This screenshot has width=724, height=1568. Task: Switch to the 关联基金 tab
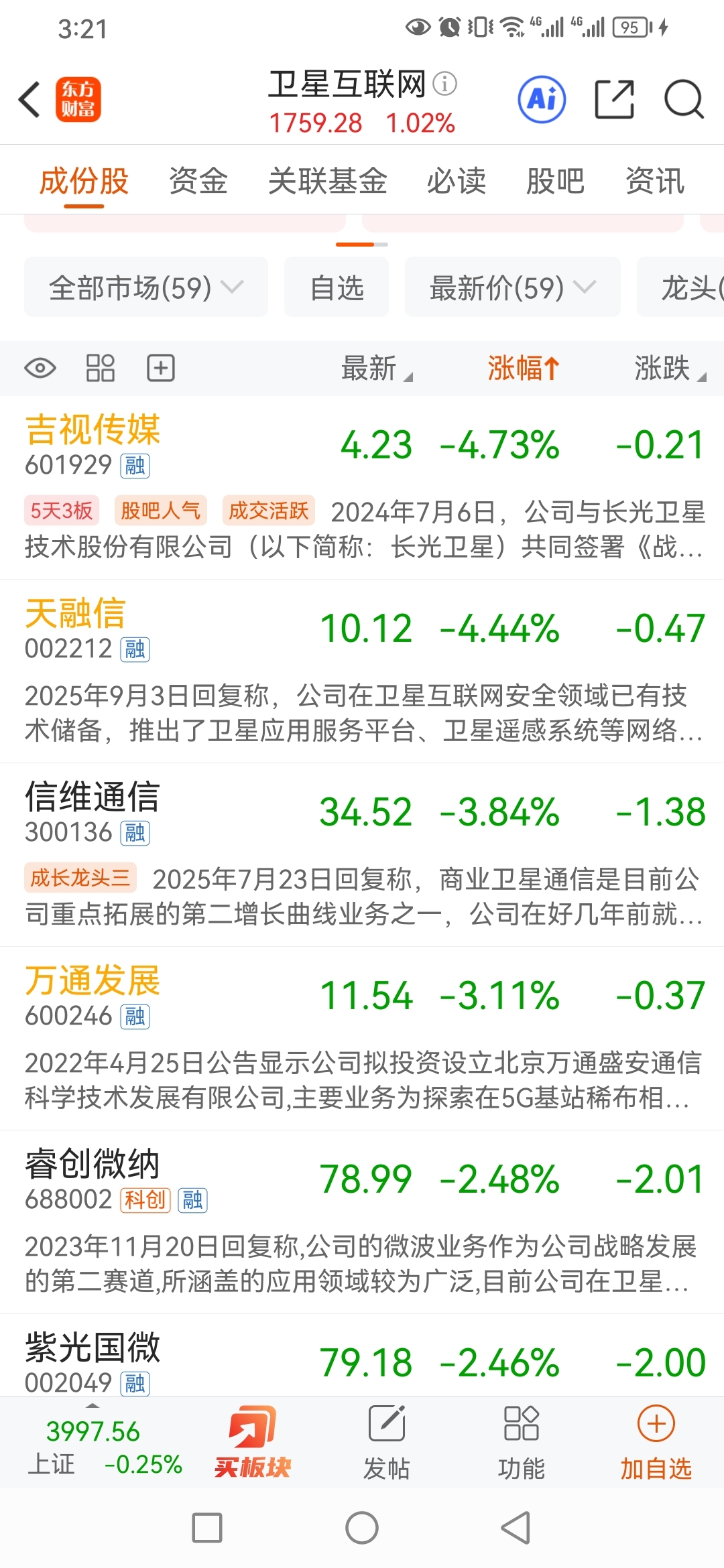point(328,181)
